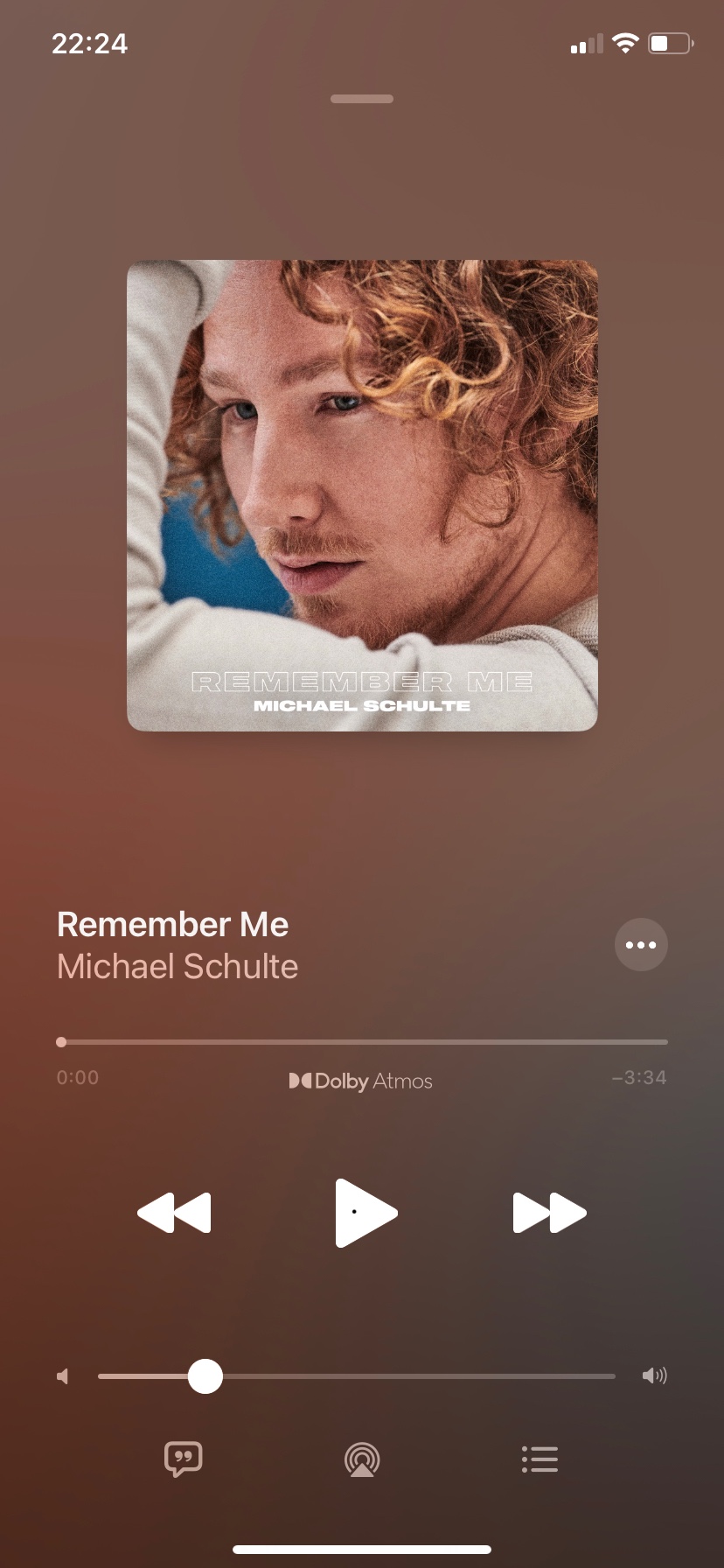This screenshot has width=724, height=1568.
Task: Open artist Michael Schulte
Action: 178,967
